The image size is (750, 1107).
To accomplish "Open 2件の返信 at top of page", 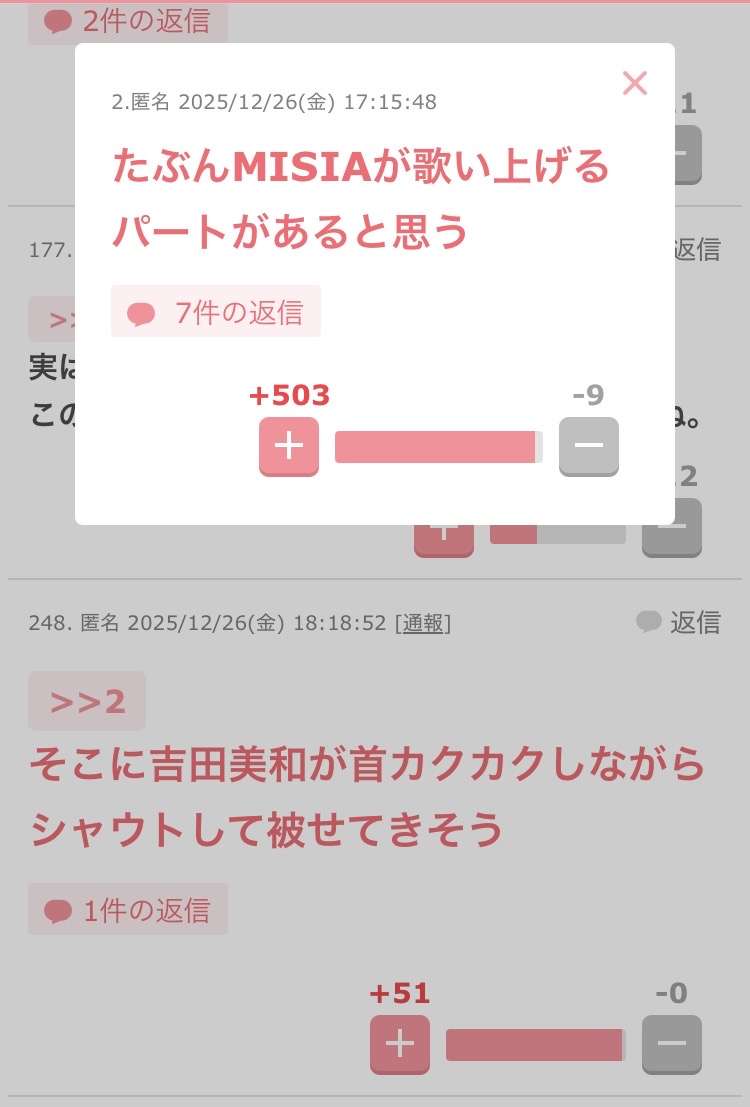I will [128, 21].
